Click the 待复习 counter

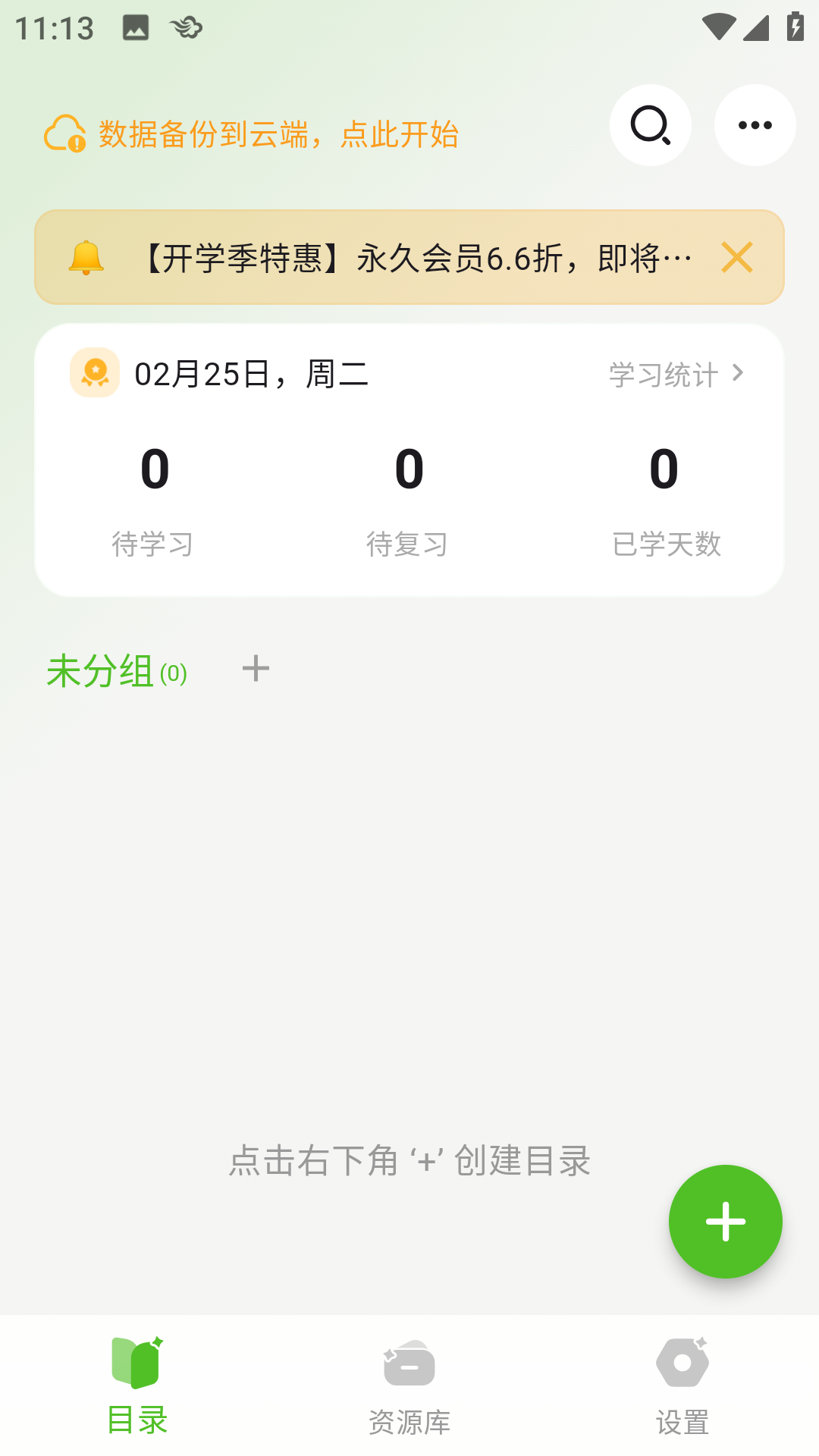coord(409,500)
